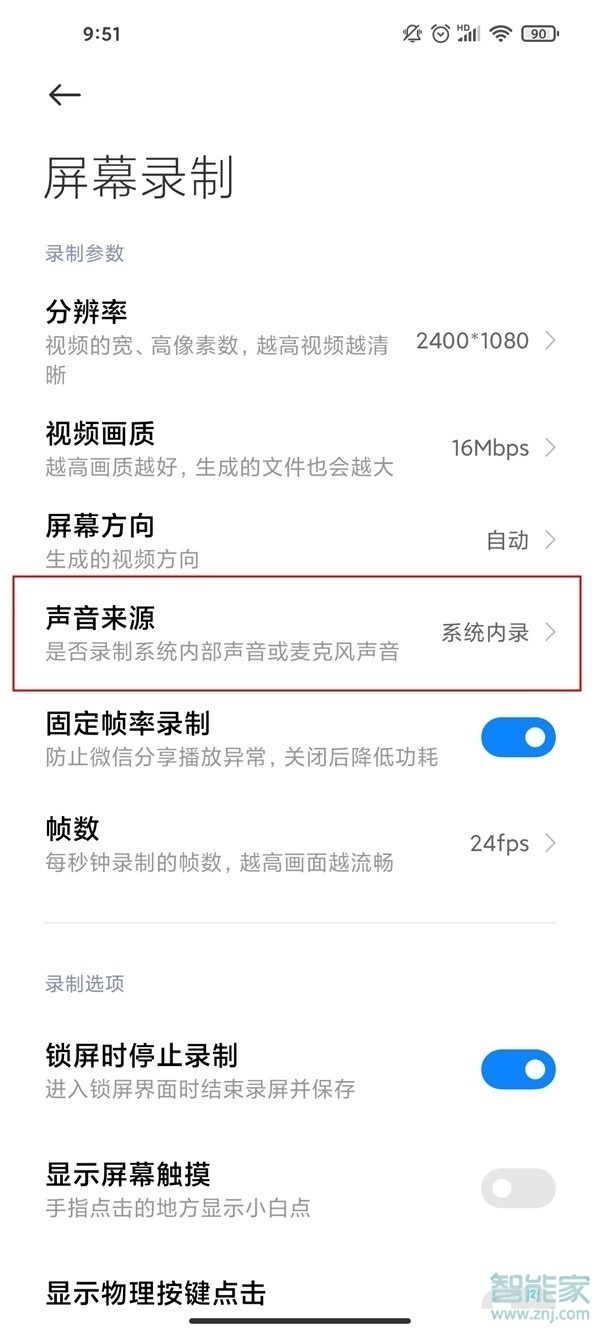Open 屏幕方向 orientation options
This screenshot has width=600, height=1333.
300,540
